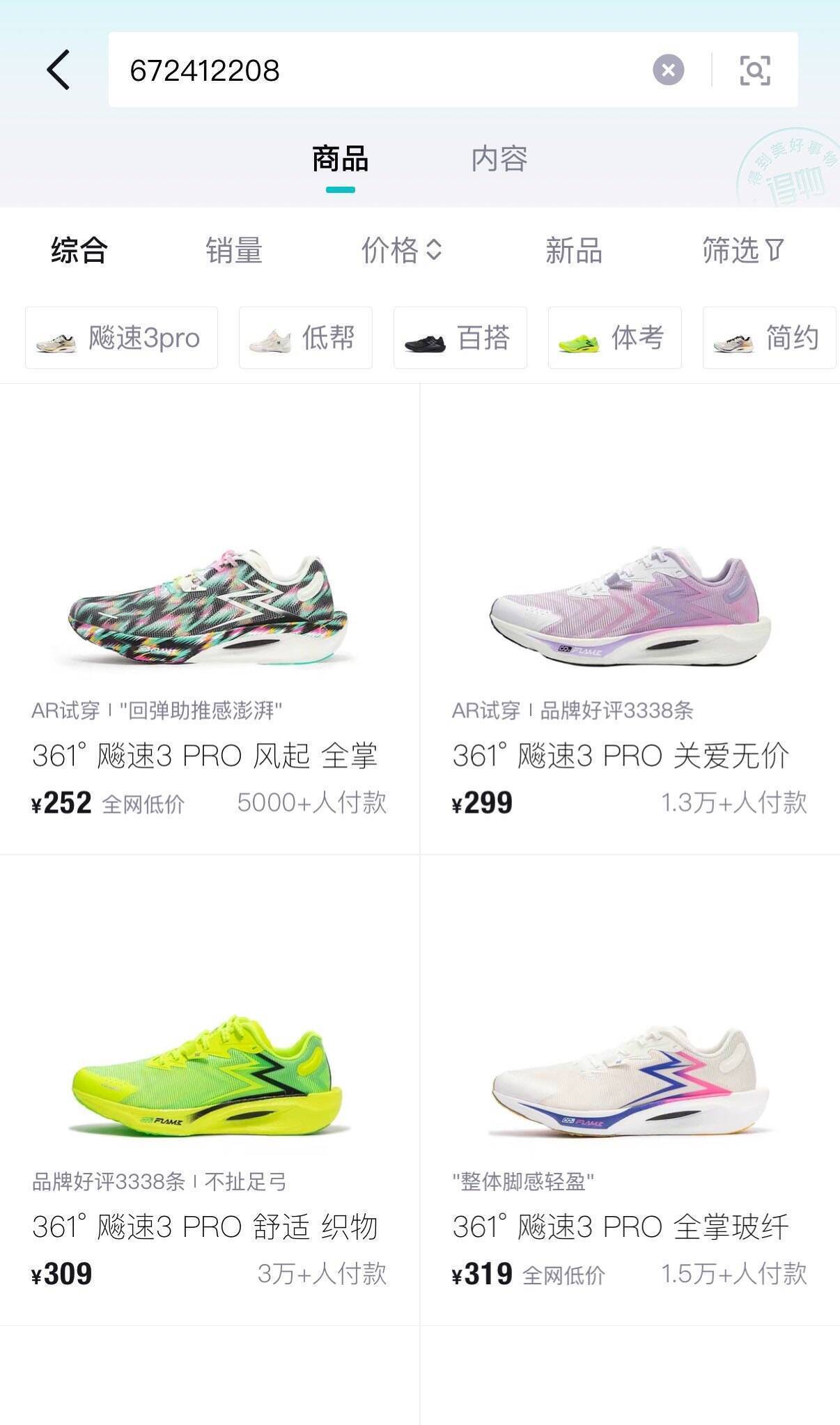Image resolution: width=840 pixels, height=1425 pixels.
Task: Choose the 百搭 filter chip
Action: tap(460, 338)
